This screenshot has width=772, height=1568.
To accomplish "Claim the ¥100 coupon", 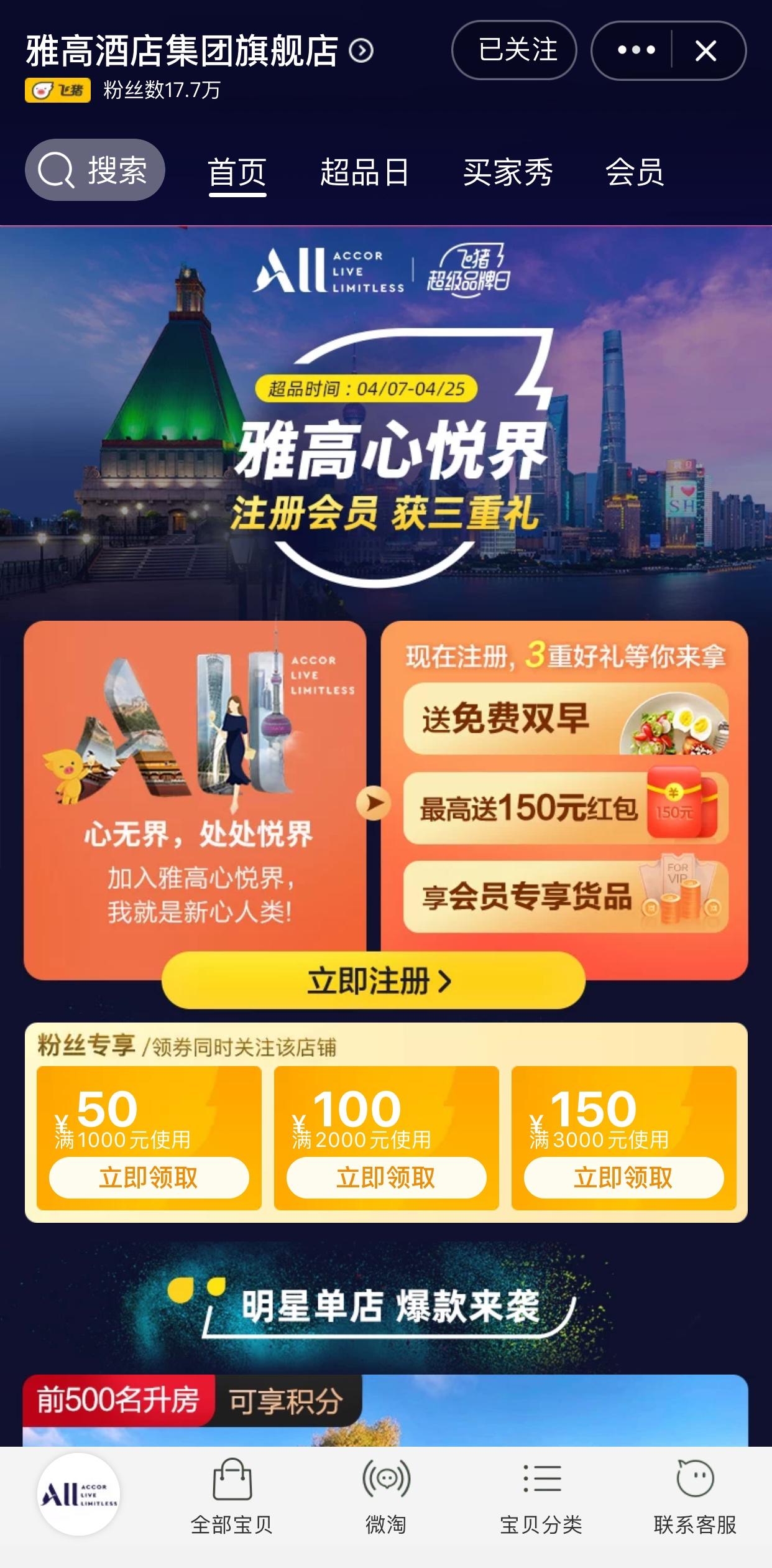I will pyautogui.click(x=386, y=1177).
